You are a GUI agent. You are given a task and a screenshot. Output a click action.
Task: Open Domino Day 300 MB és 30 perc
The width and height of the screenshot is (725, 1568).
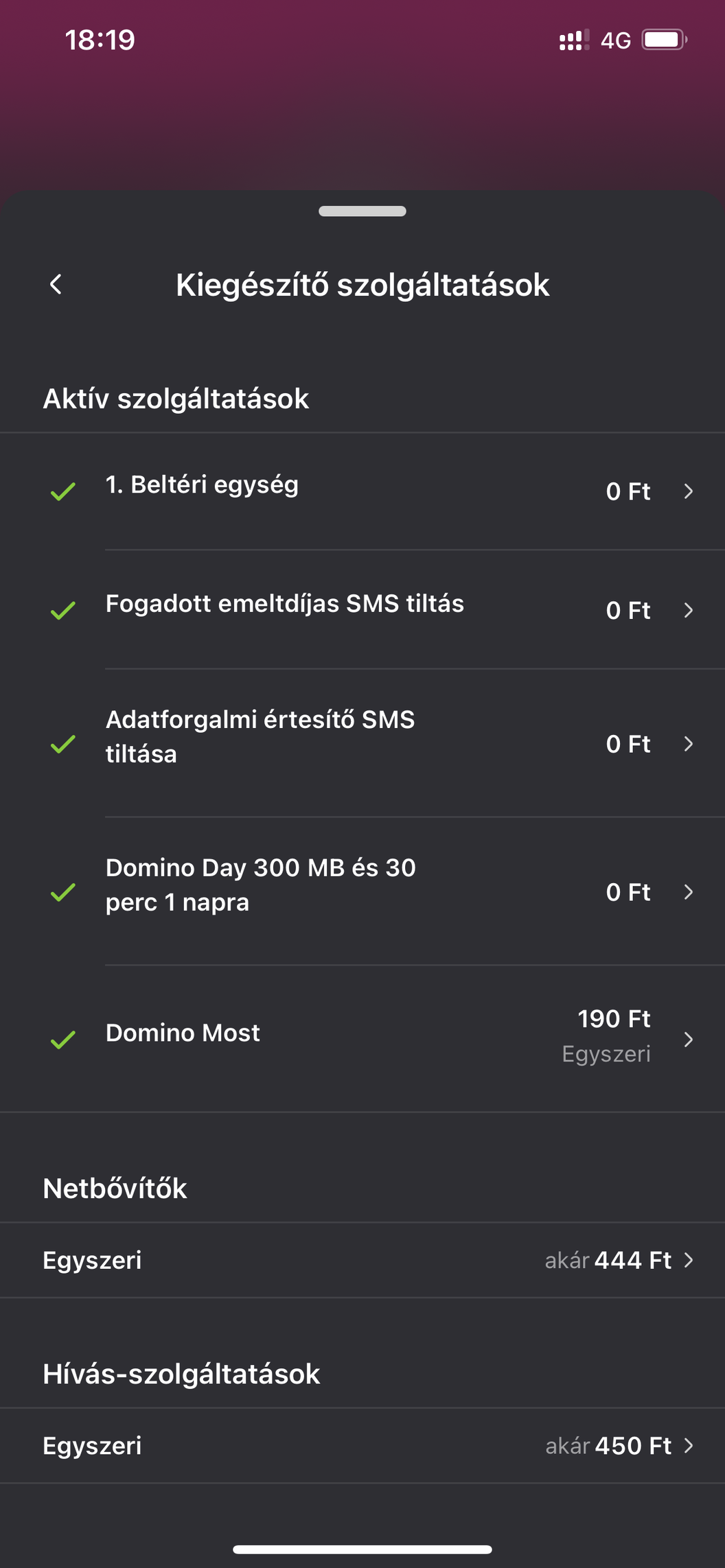click(x=362, y=892)
